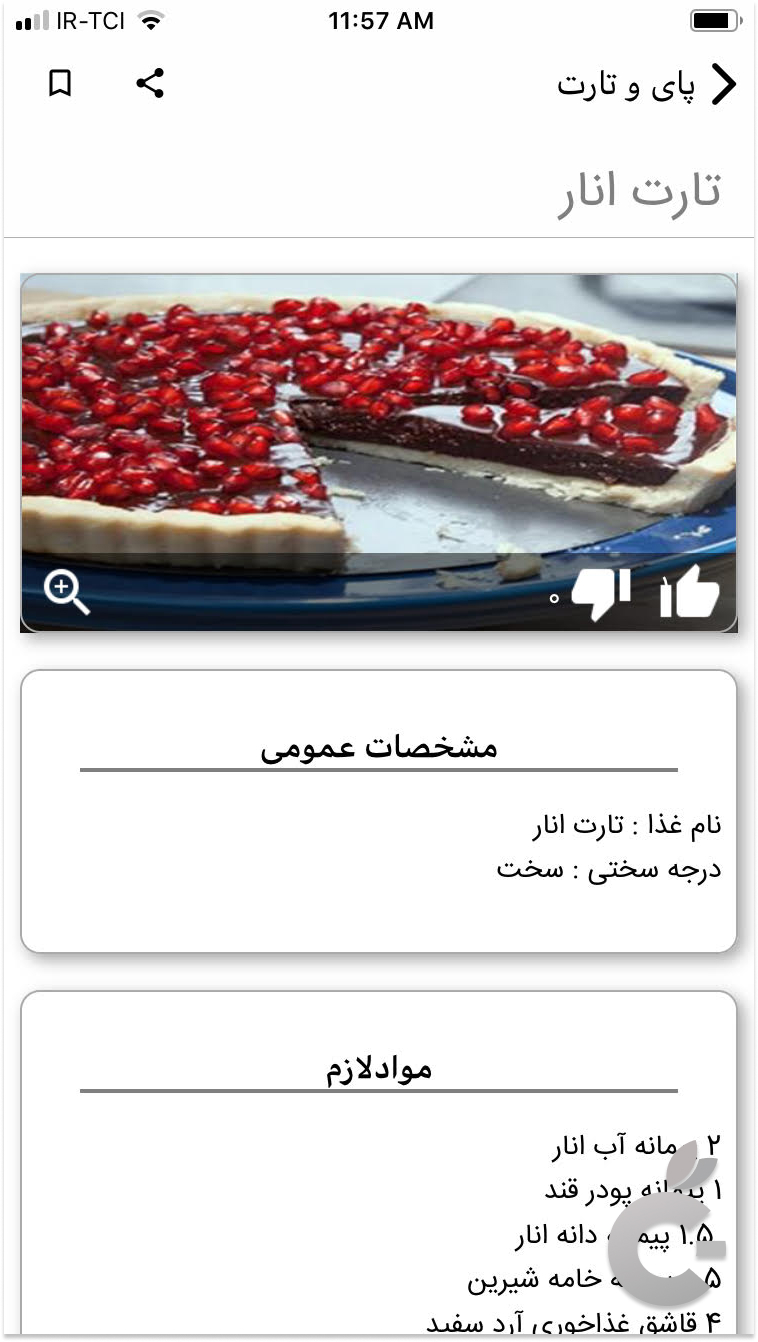Like the recipe with the thumbs up icon
Viewport: 758px width, 1342px height.
click(692, 592)
